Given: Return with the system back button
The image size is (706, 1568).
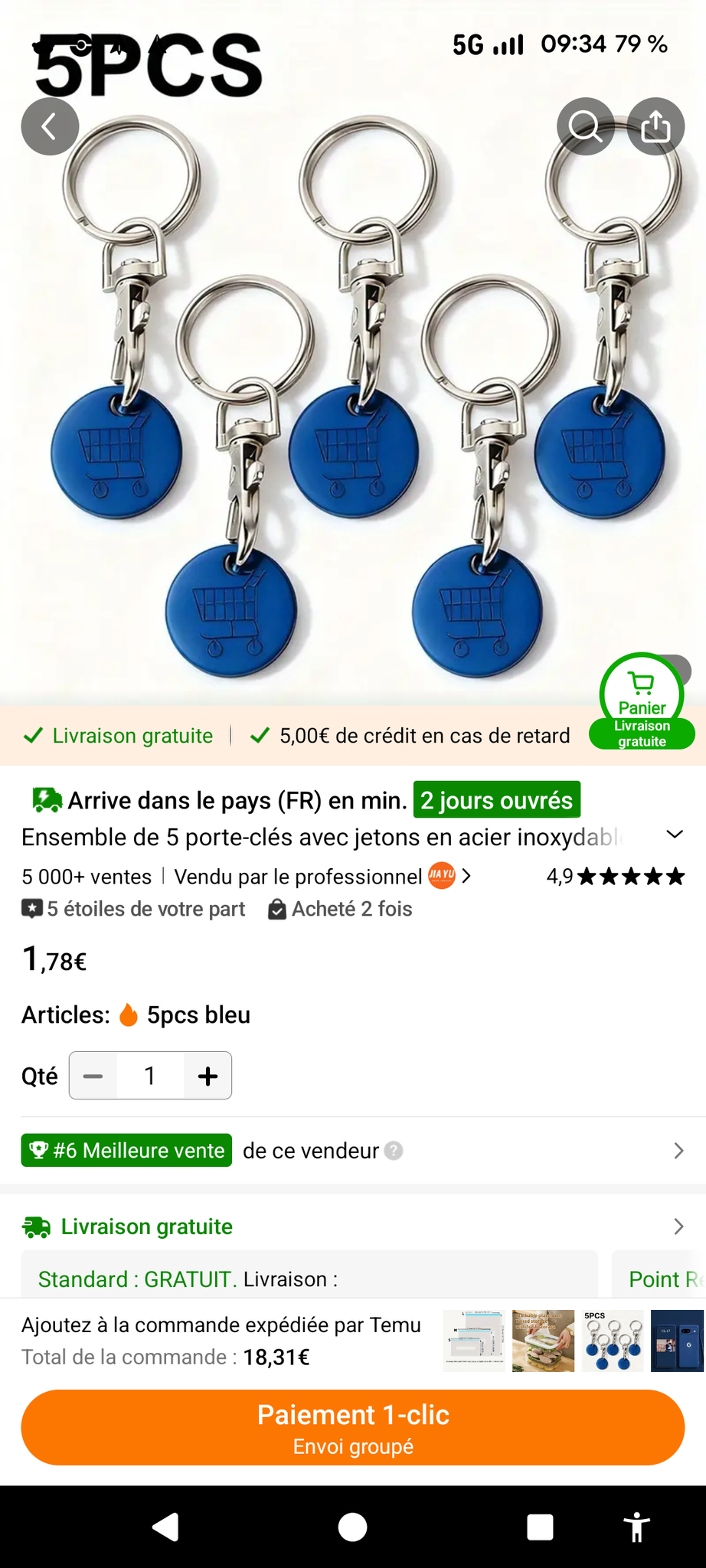Looking at the screenshot, I should click(165, 1527).
